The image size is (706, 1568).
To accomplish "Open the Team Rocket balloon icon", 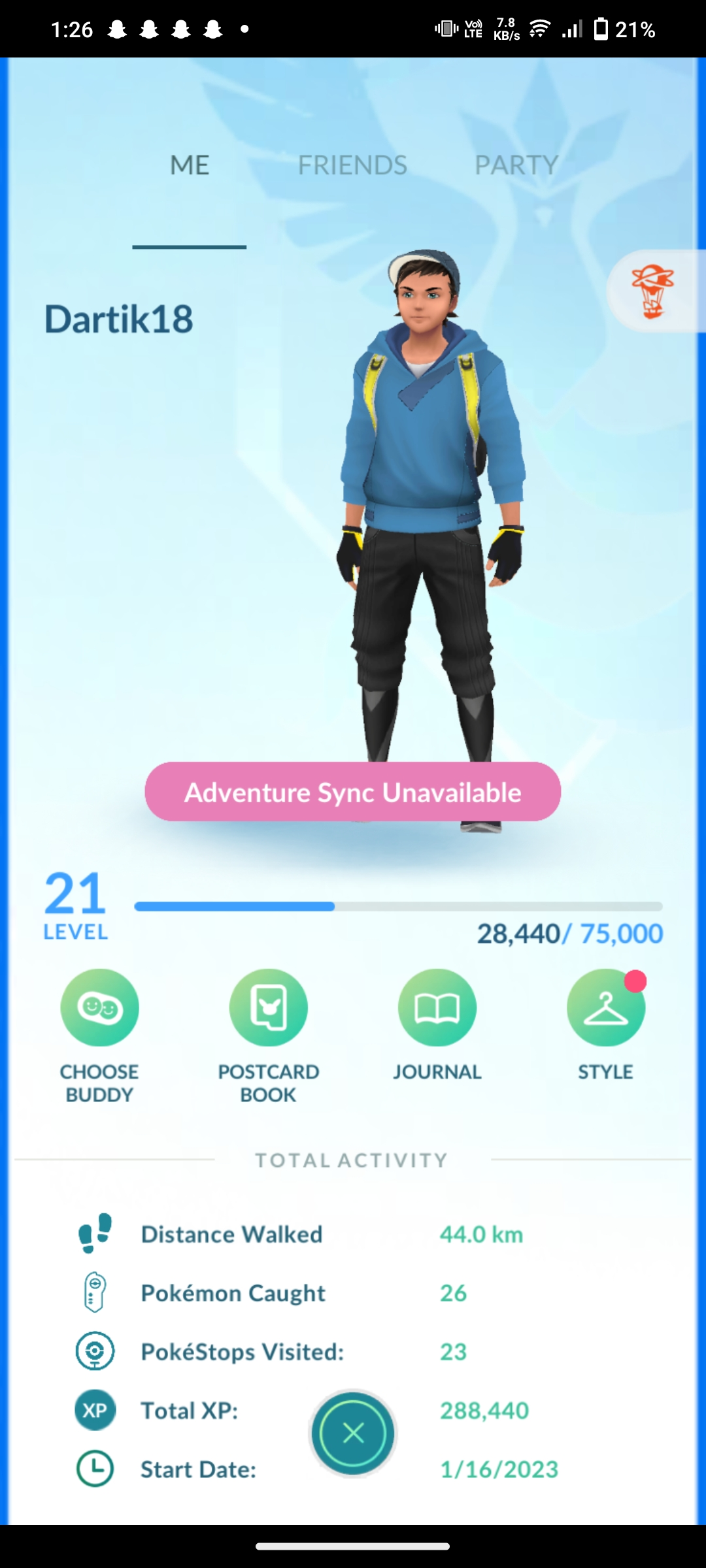I will 654,291.
